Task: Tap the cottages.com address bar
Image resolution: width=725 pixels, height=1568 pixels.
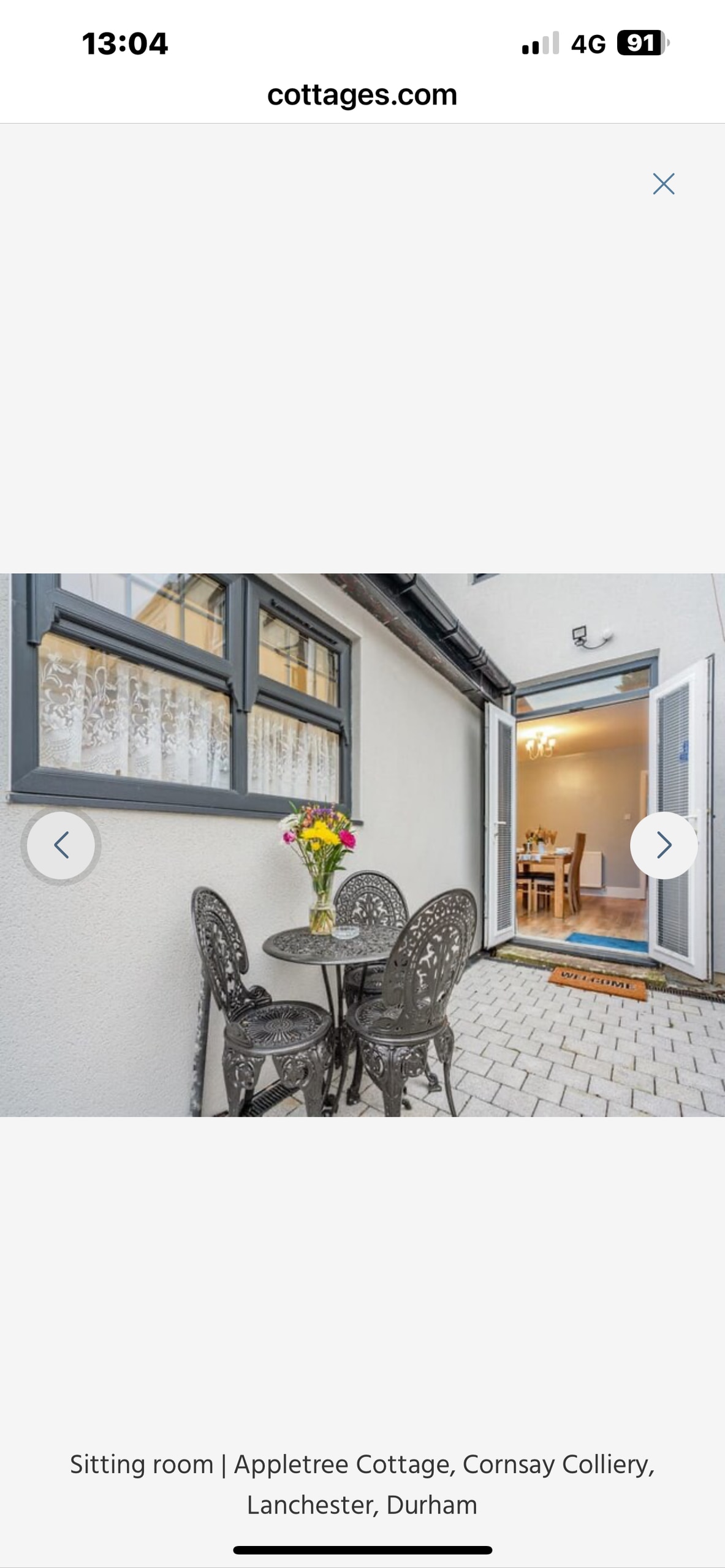Action: (362, 95)
